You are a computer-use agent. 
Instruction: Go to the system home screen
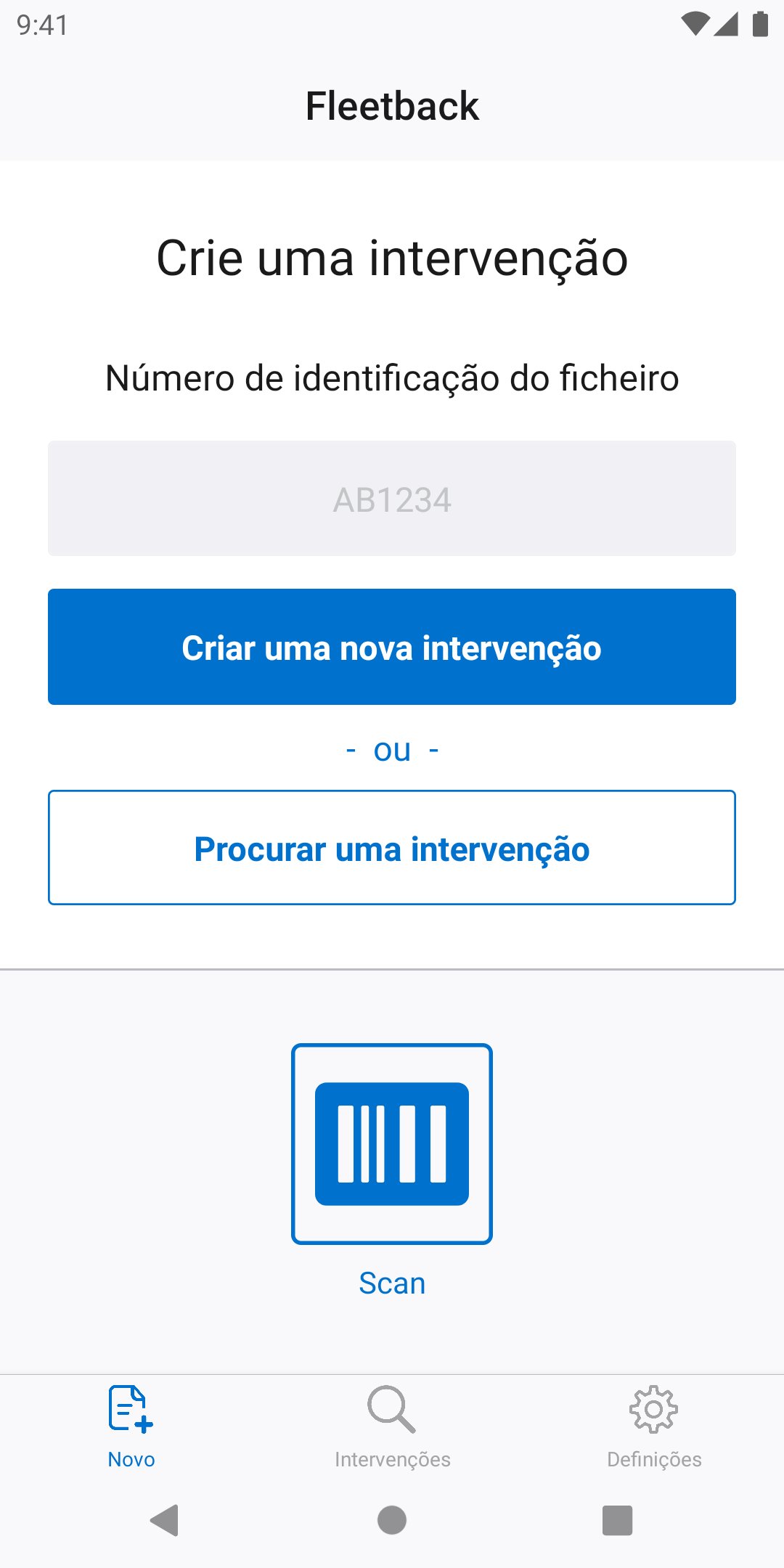coord(392,1520)
